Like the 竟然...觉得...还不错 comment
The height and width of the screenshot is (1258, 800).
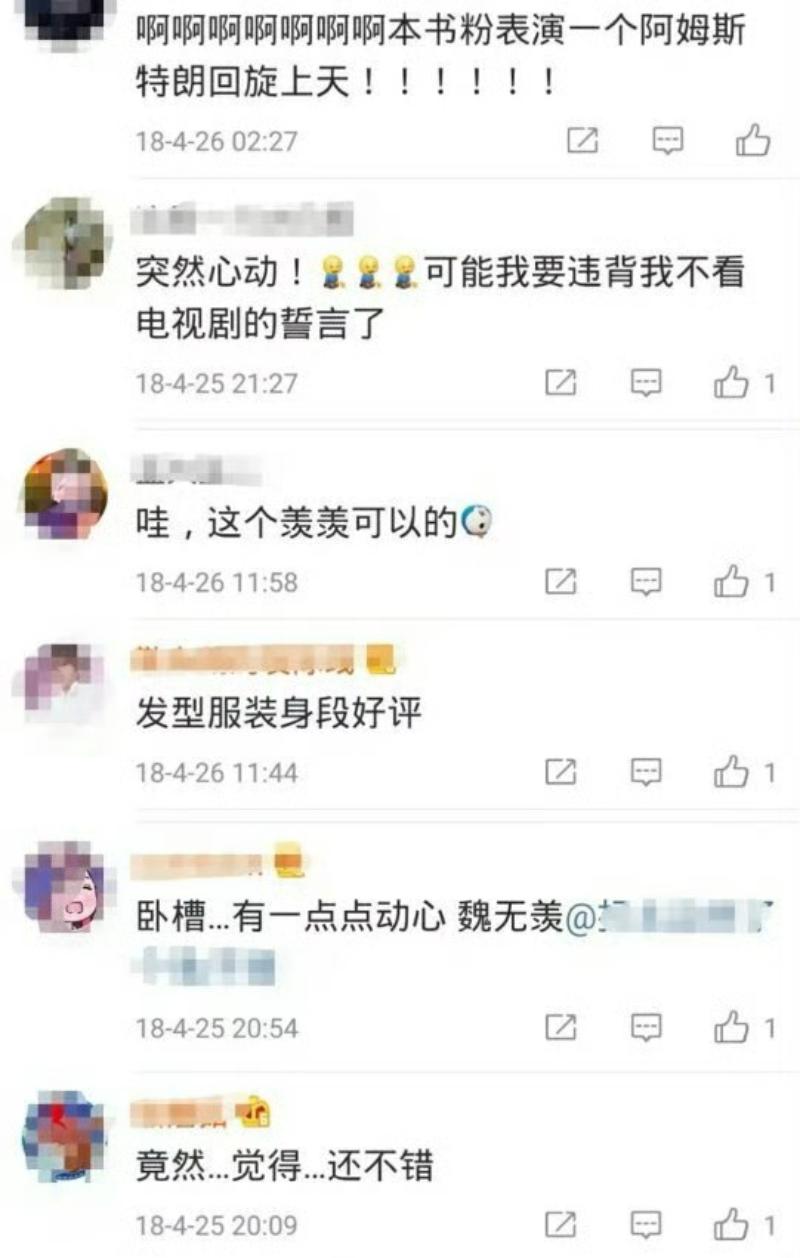coord(733,1223)
